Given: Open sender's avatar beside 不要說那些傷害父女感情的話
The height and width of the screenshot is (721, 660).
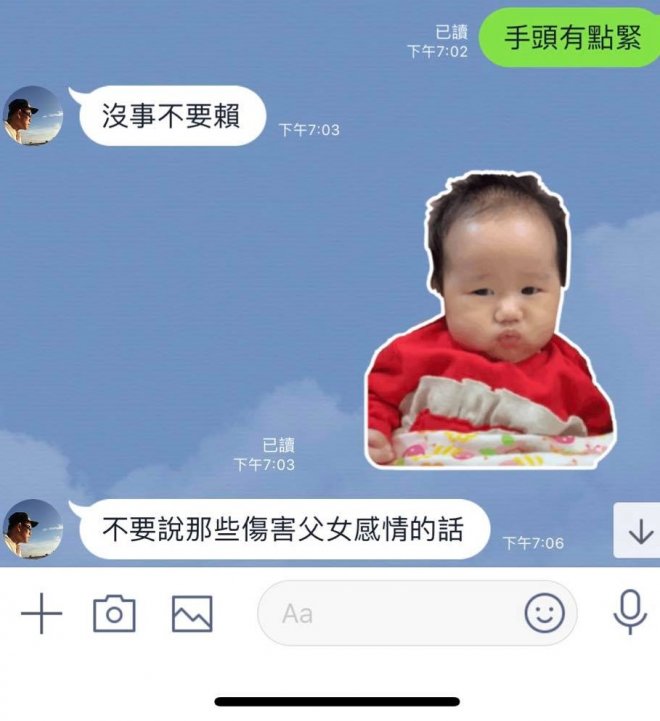Looking at the screenshot, I should (33, 528).
